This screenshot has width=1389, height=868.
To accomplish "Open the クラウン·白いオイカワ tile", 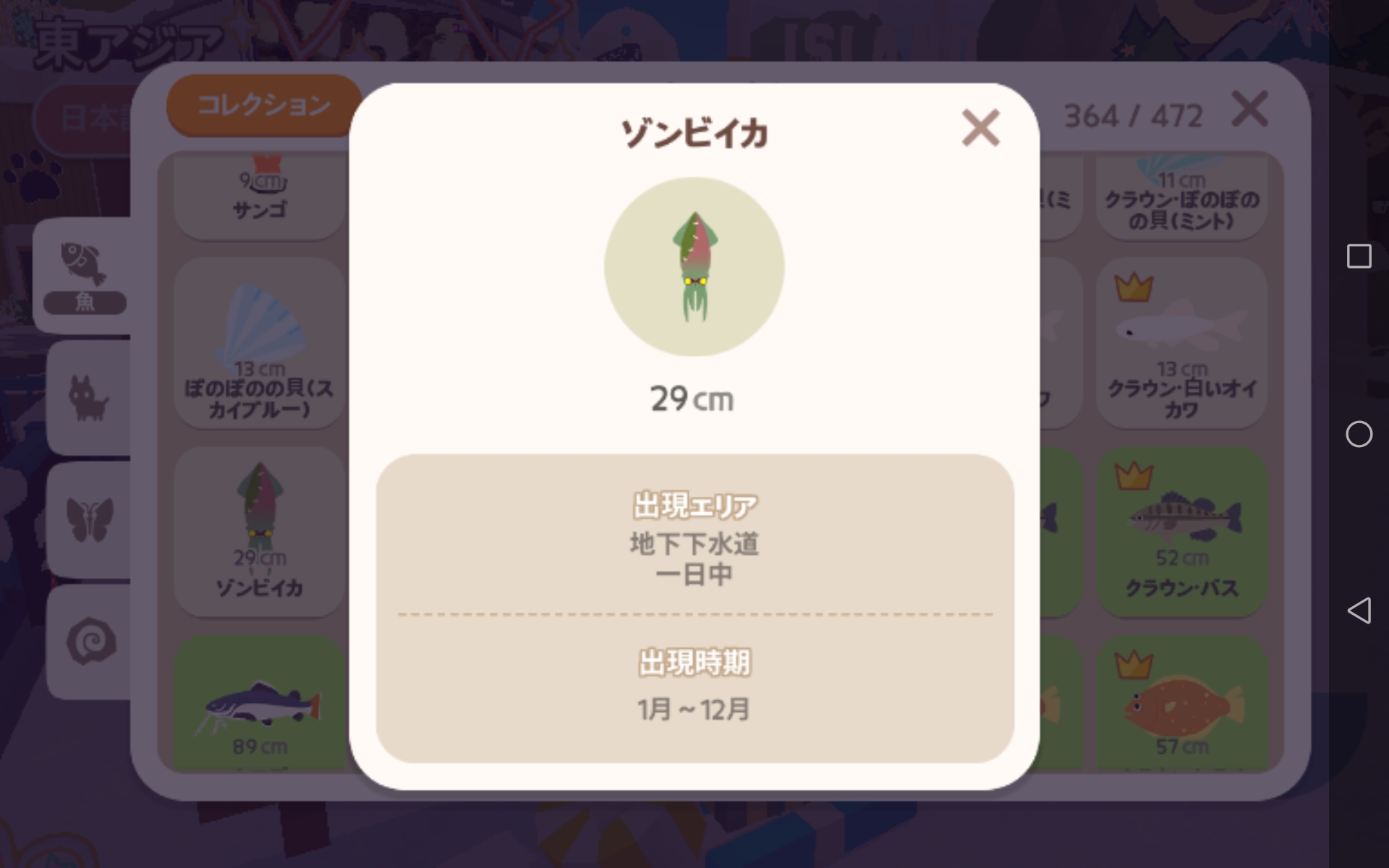I will (1181, 344).
